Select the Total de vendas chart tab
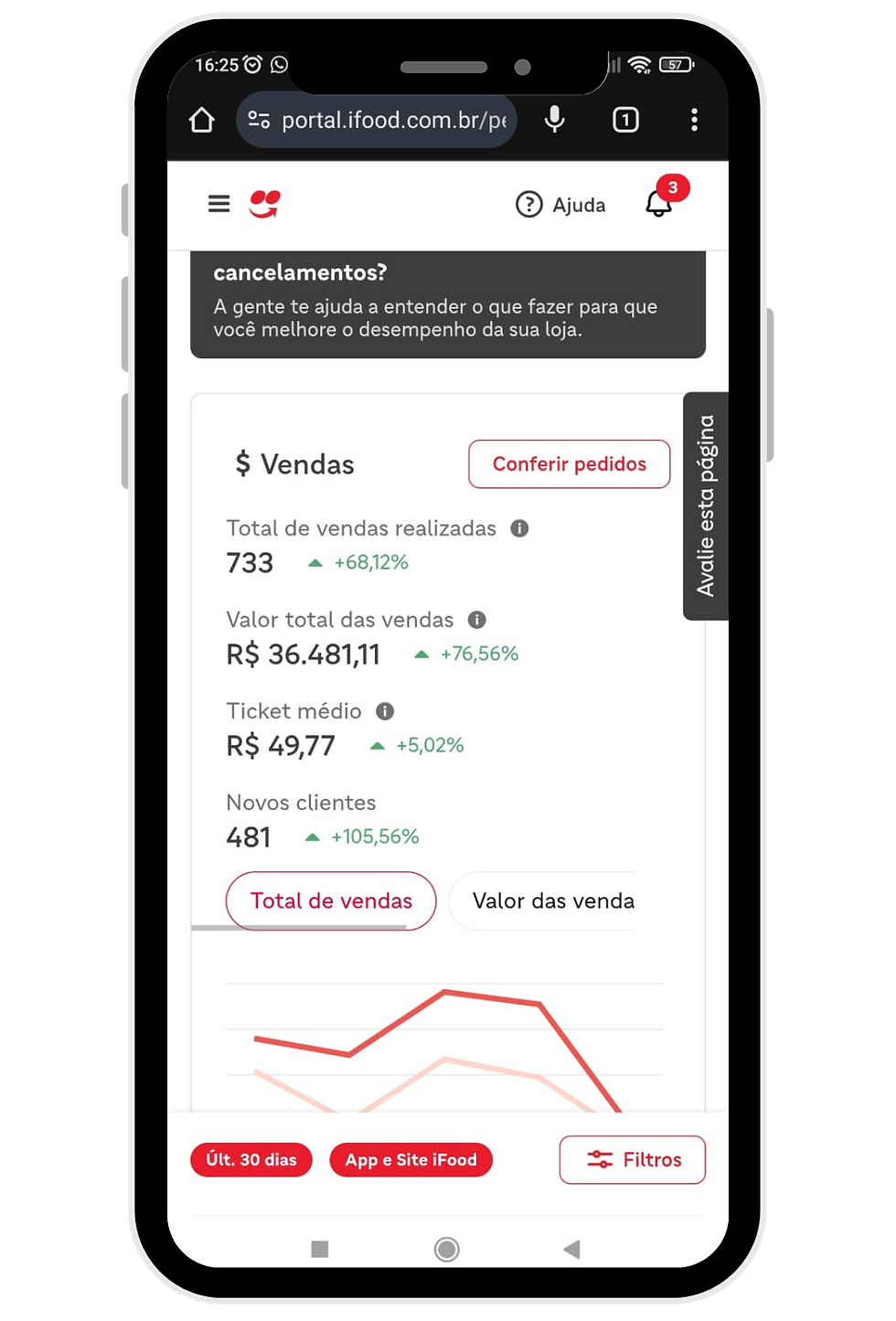The width and height of the screenshot is (896, 1321). pyautogui.click(x=331, y=901)
